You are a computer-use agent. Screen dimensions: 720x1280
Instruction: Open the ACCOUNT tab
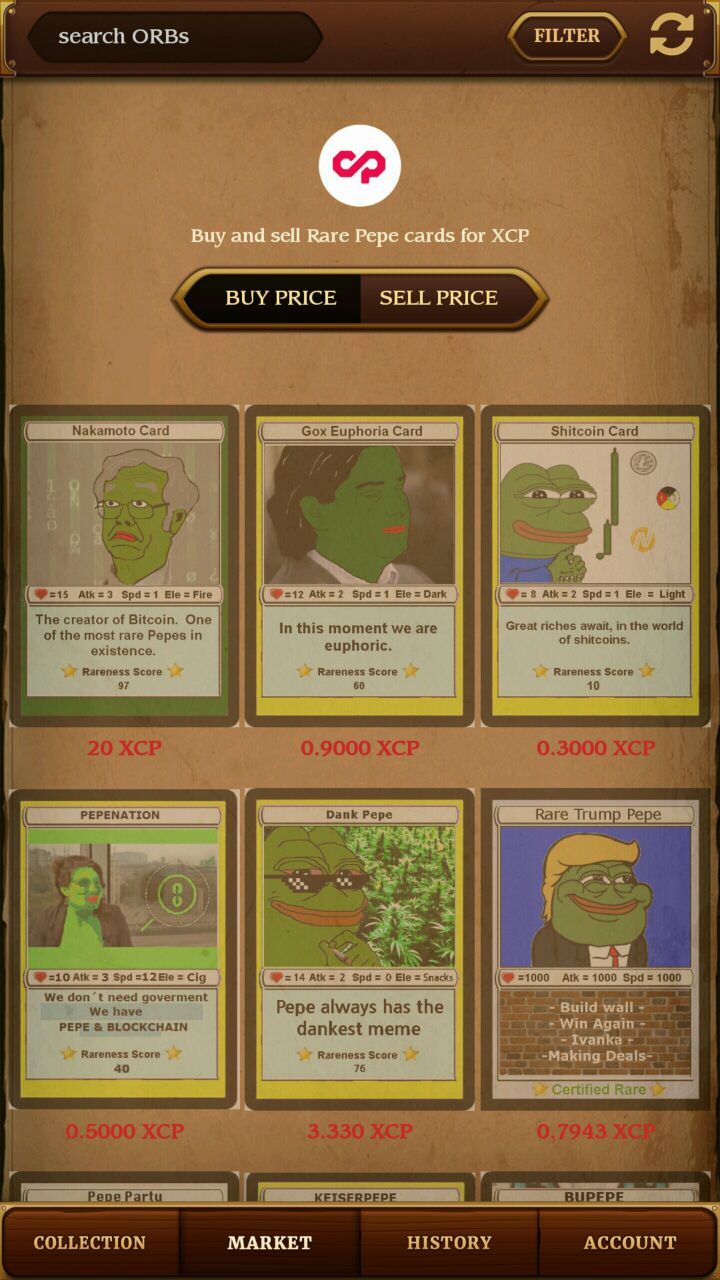629,1243
